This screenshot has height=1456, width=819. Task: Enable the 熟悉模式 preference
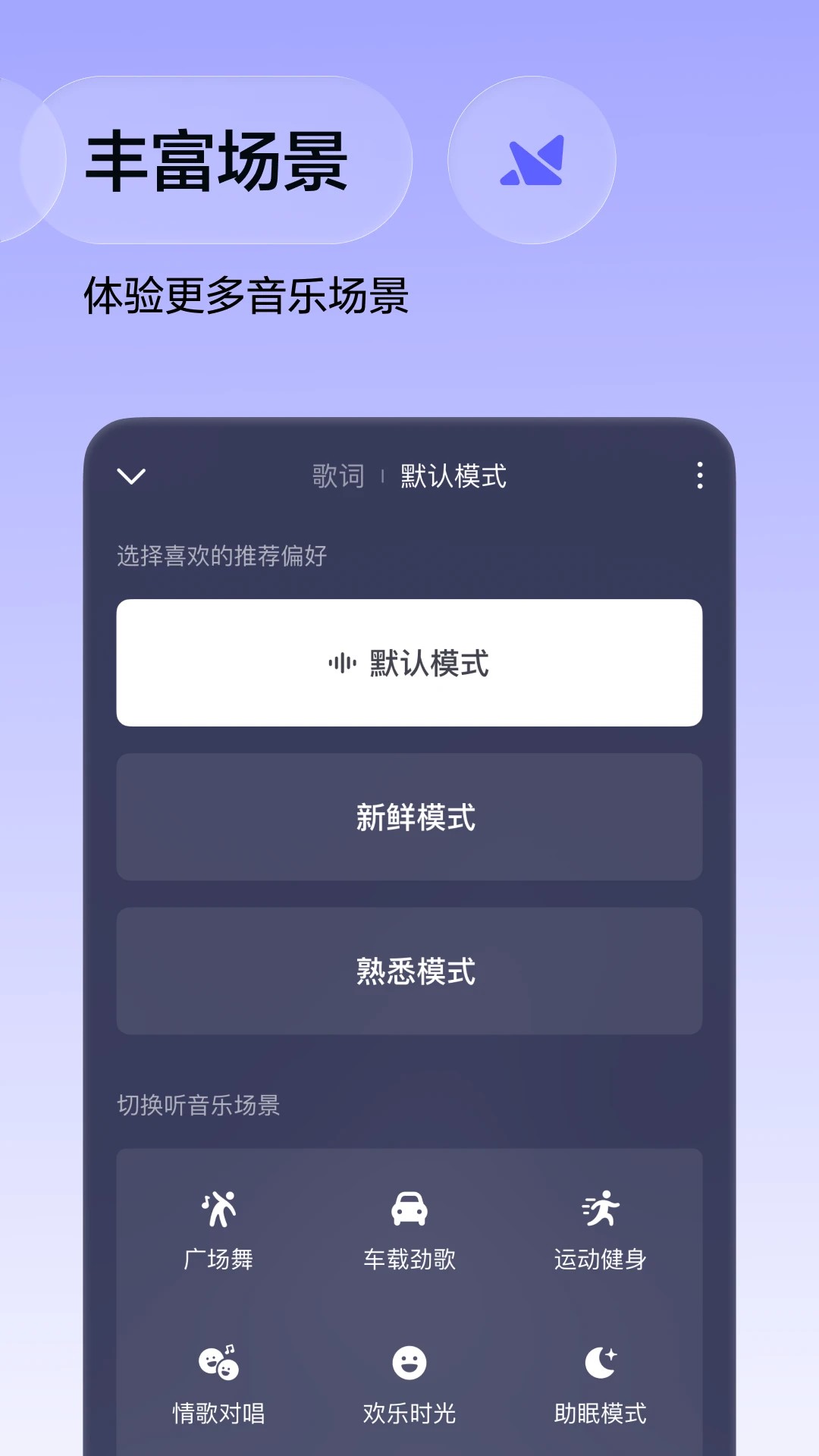click(409, 971)
